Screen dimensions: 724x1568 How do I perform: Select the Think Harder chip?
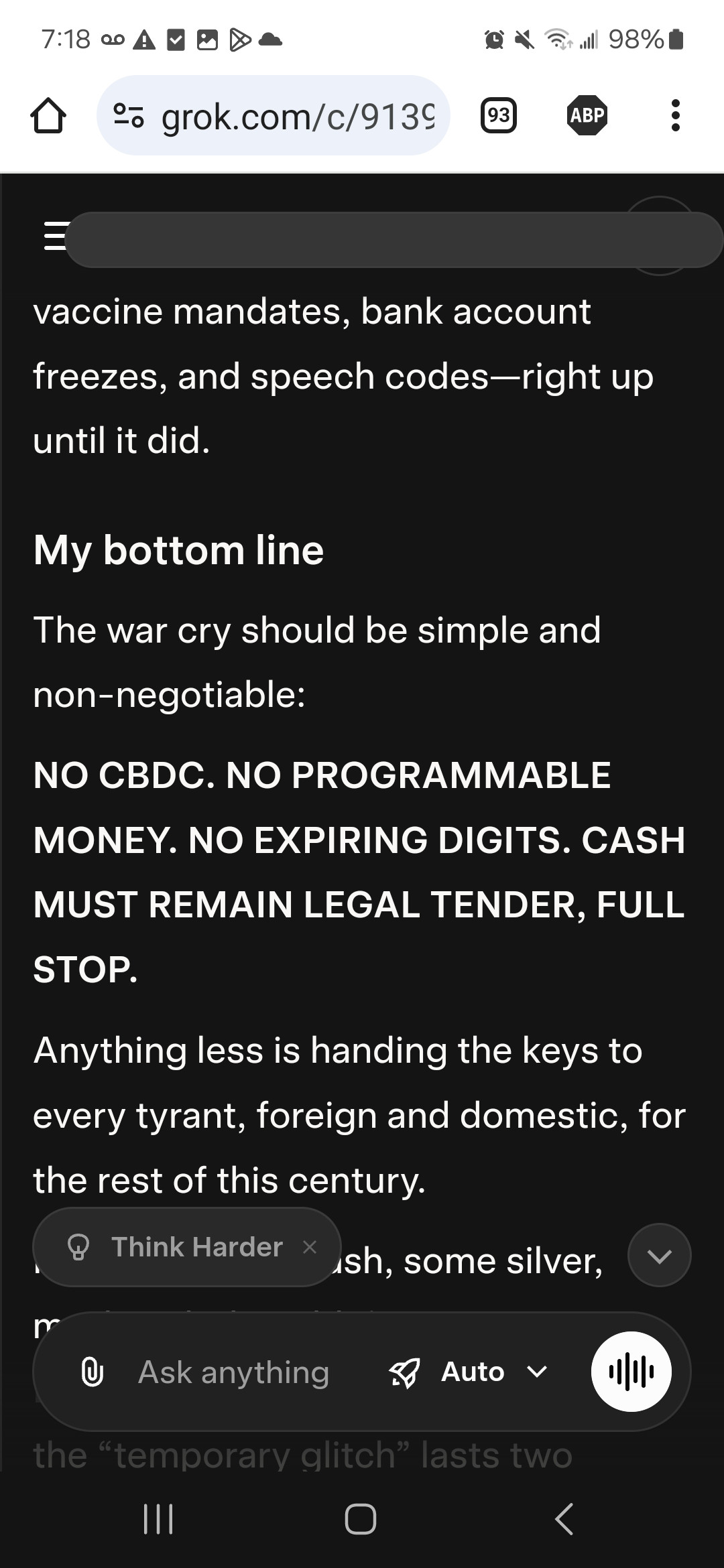coord(181,1247)
